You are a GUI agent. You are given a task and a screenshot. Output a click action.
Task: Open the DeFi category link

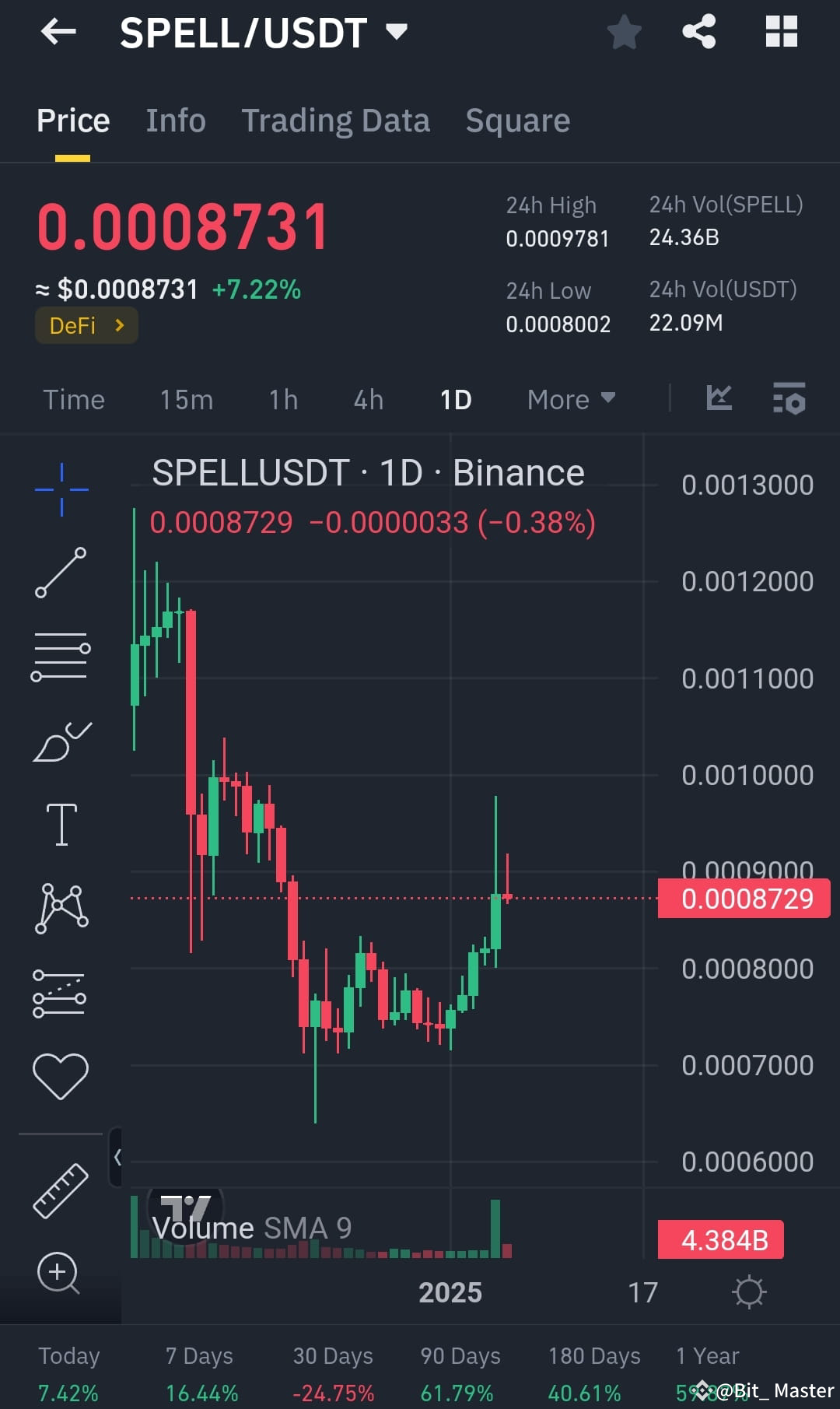[x=86, y=325]
